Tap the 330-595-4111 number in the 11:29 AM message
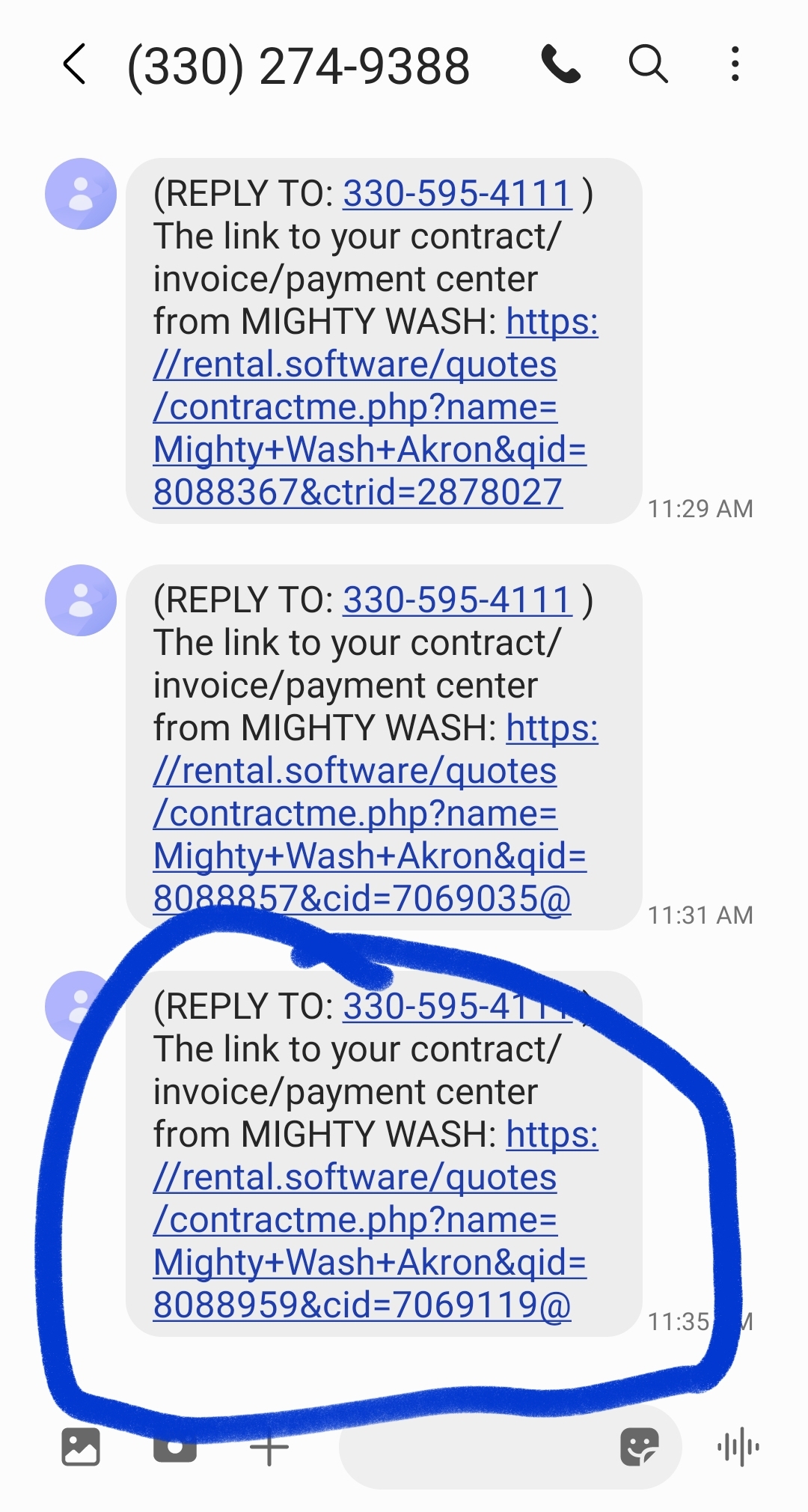The width and height of the screenshot is (808, 1512). tap(457, 194)
